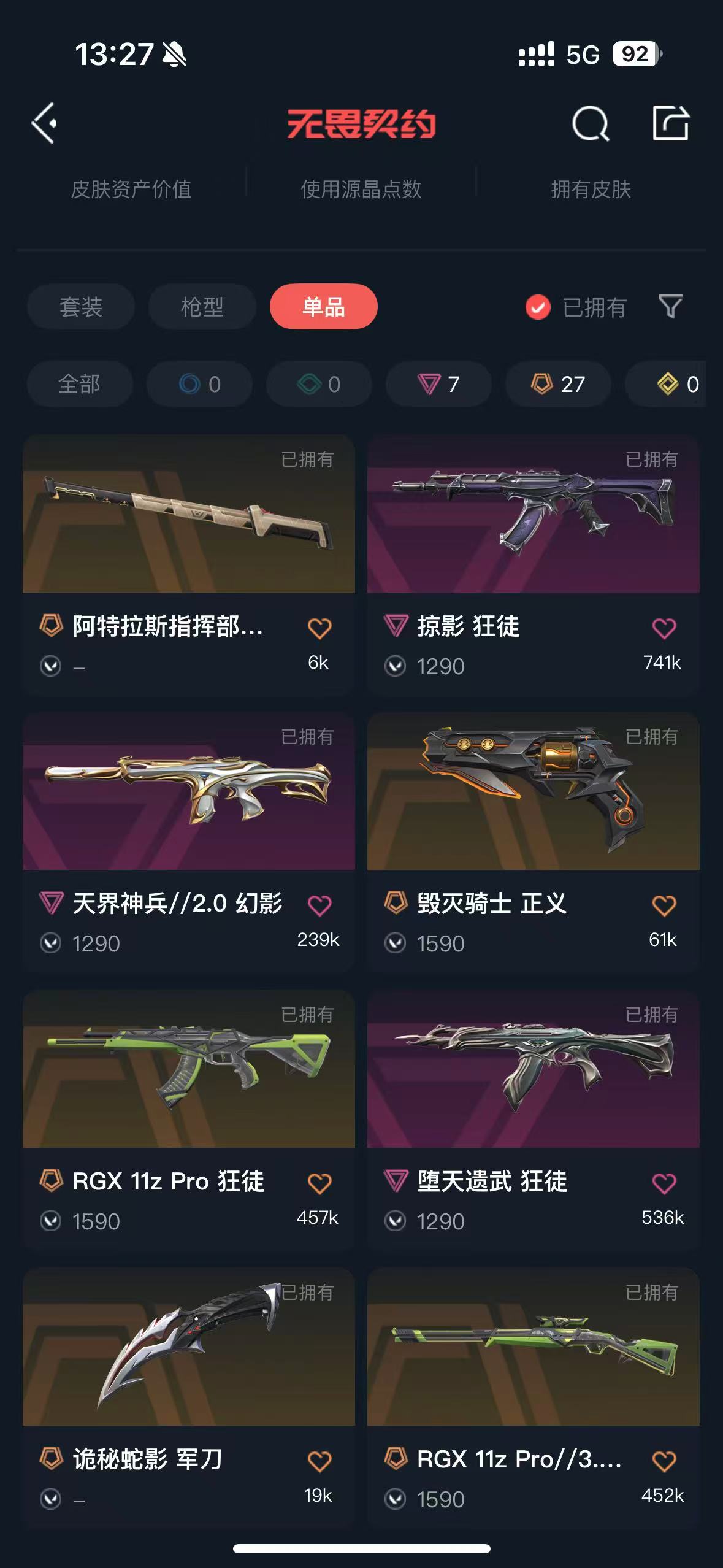Filter by the purple tier chip showing 7
Image resolution: width=723 pixels, height=1568 pixels.
438,385
